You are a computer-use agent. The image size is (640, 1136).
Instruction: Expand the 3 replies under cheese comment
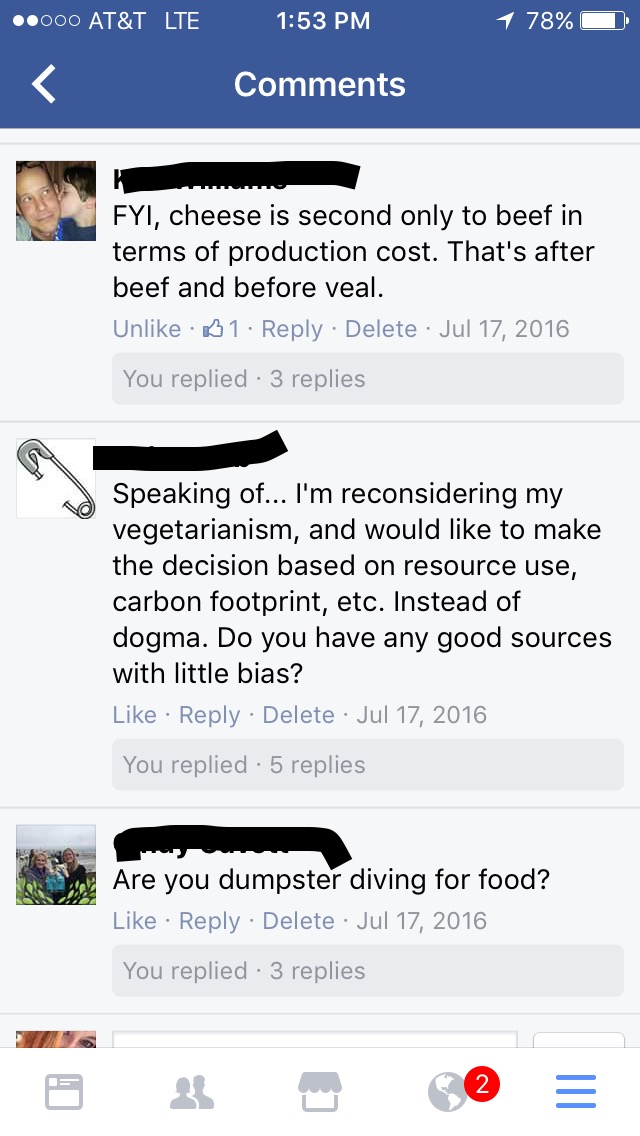pos(367,379)
